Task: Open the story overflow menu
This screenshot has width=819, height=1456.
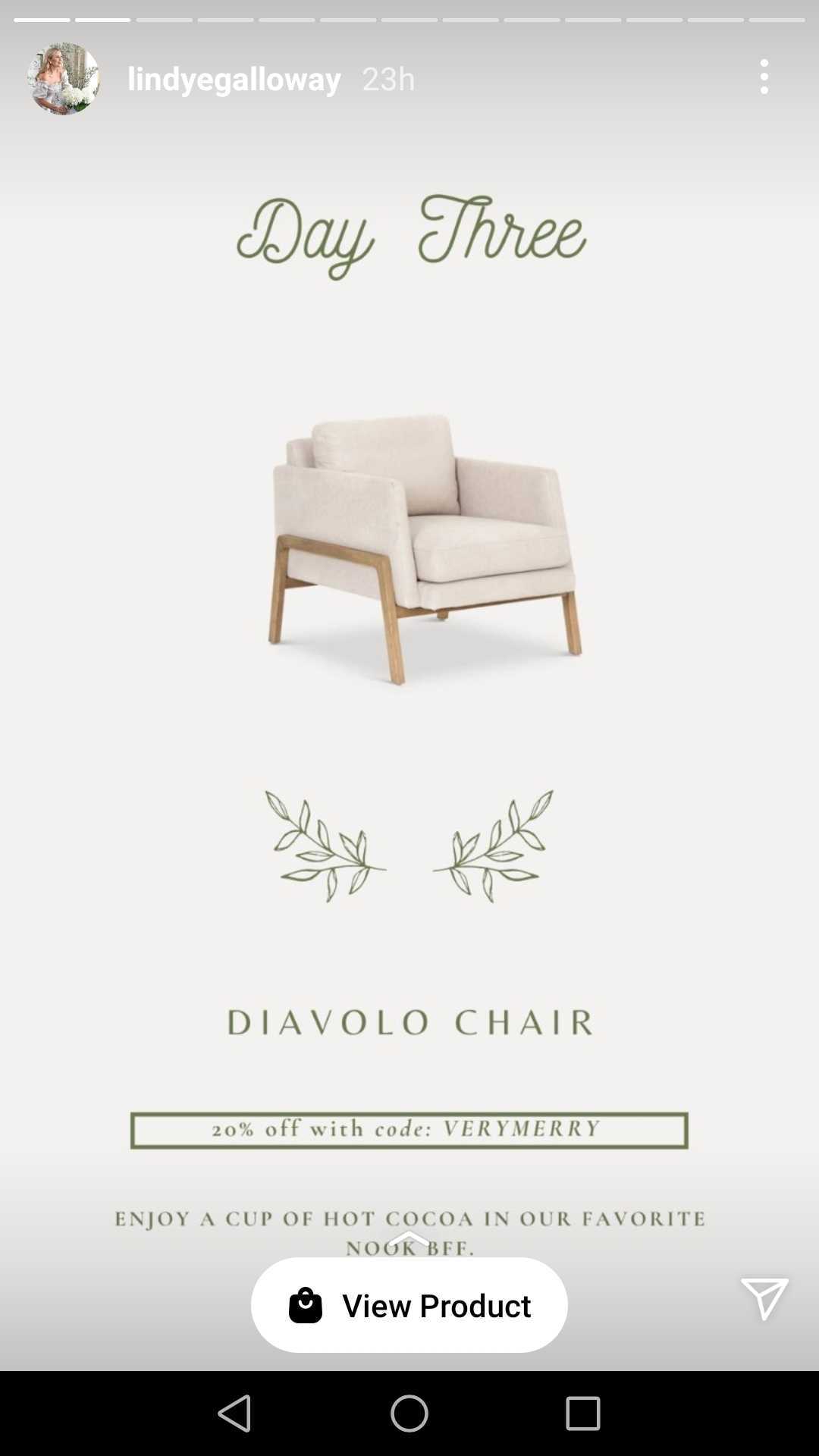Action: [x=764, y=77]
